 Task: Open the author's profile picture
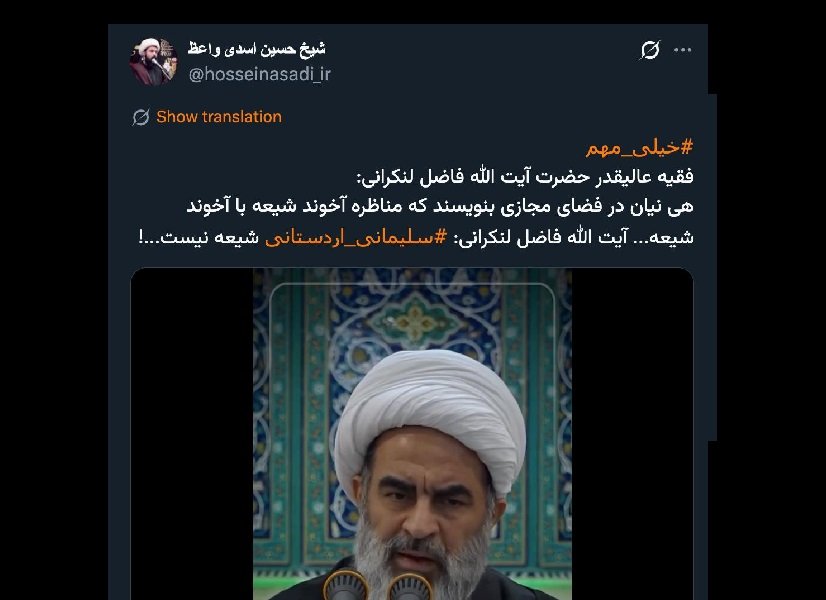click(x=153, y=61)
